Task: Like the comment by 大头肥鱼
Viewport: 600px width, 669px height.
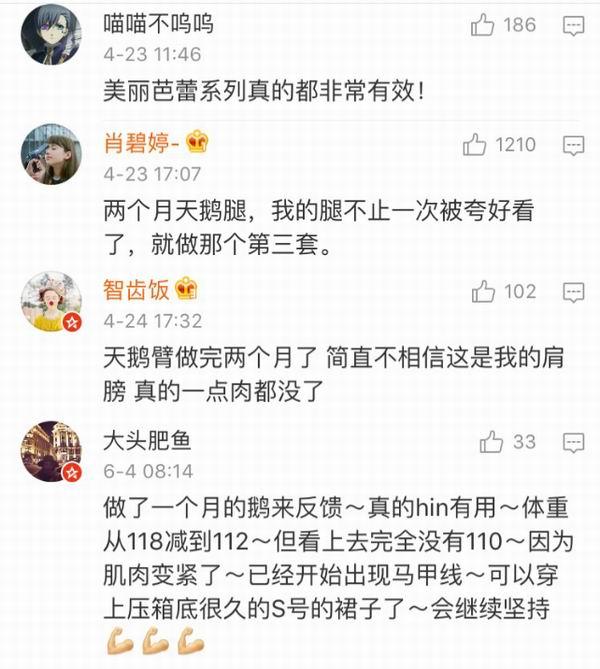Action: pos(491,441)
